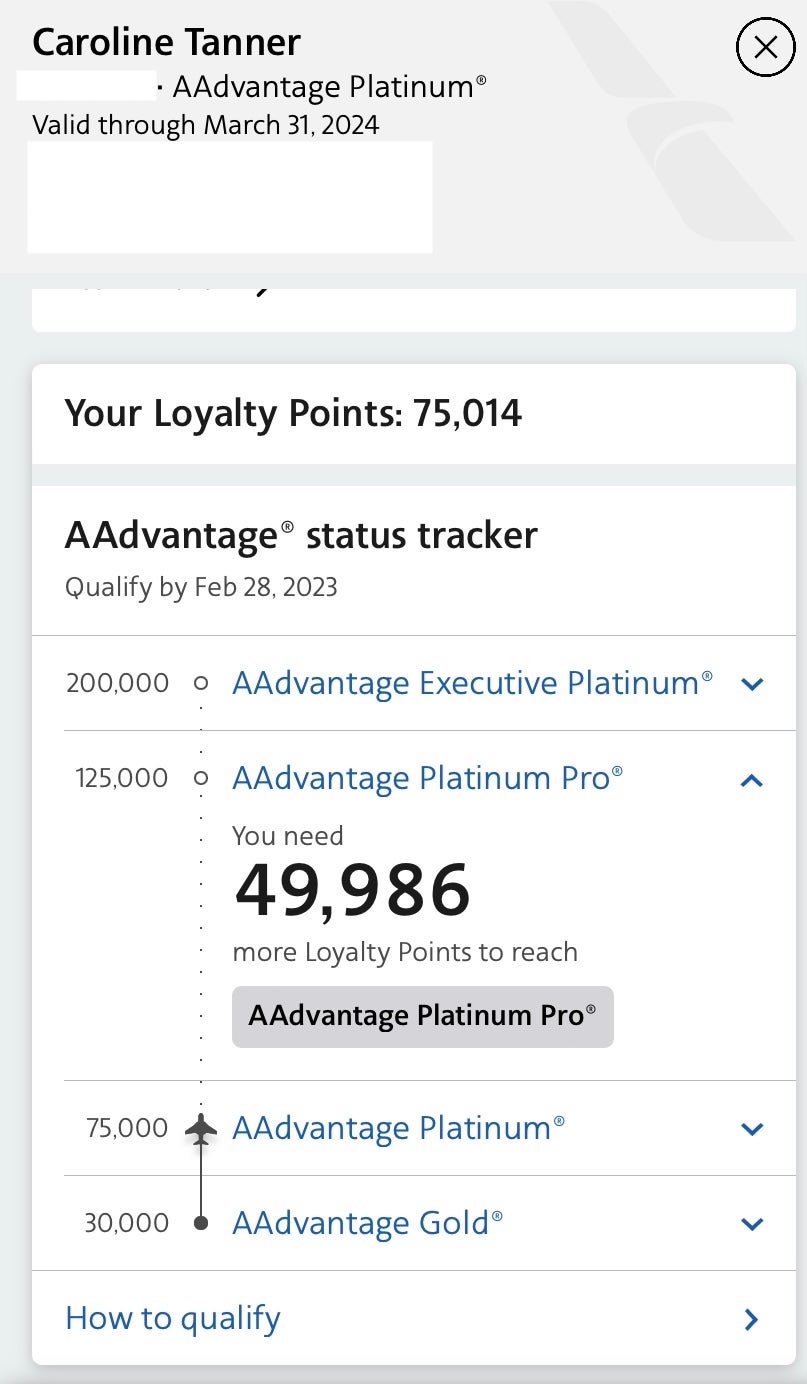Image resolution: width=807 pixels, height=1384 pixels.
Task: Expand the AAdvantage Gold section
Action: click(751, 1223)
